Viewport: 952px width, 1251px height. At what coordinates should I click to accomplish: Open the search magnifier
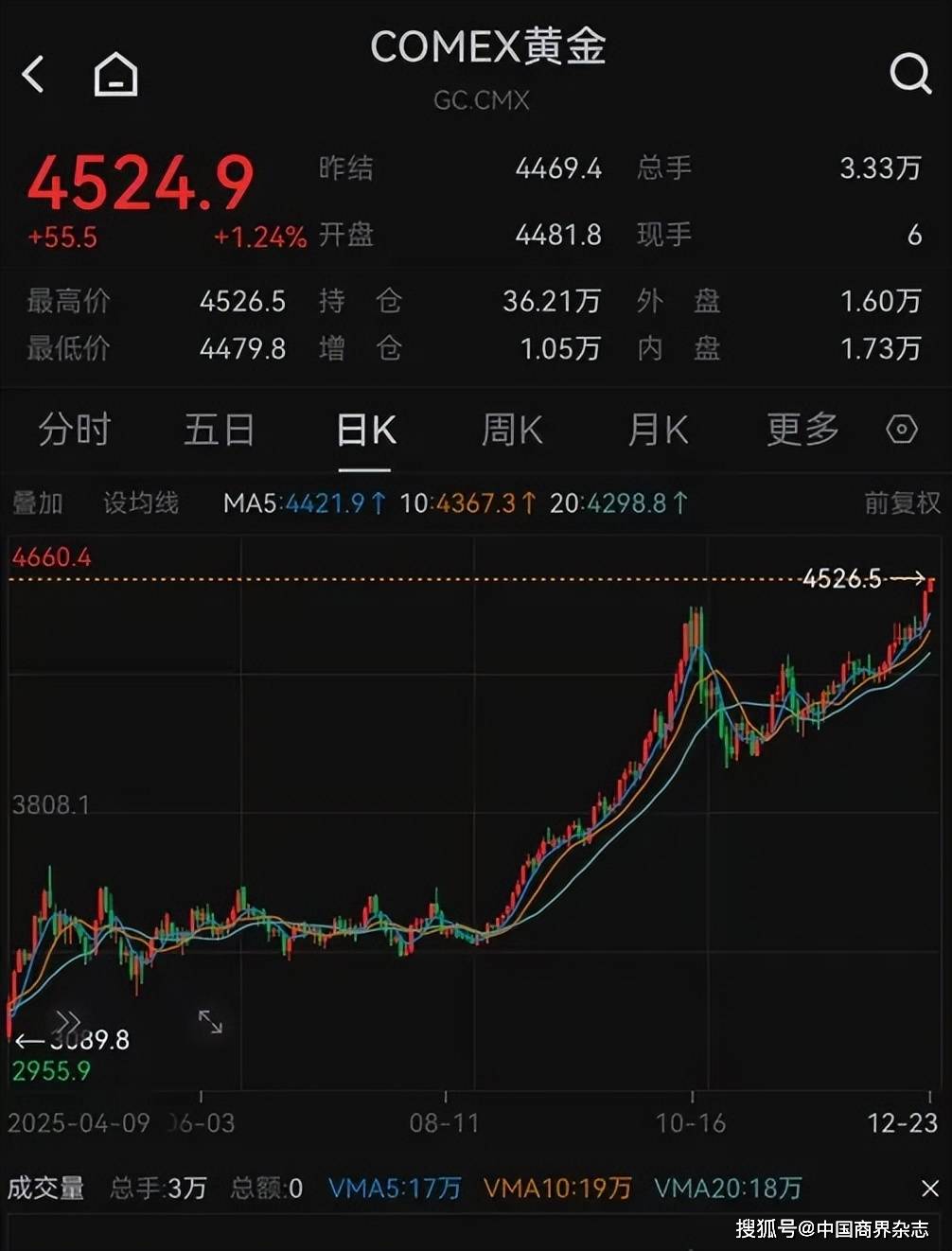click(910, 73)
